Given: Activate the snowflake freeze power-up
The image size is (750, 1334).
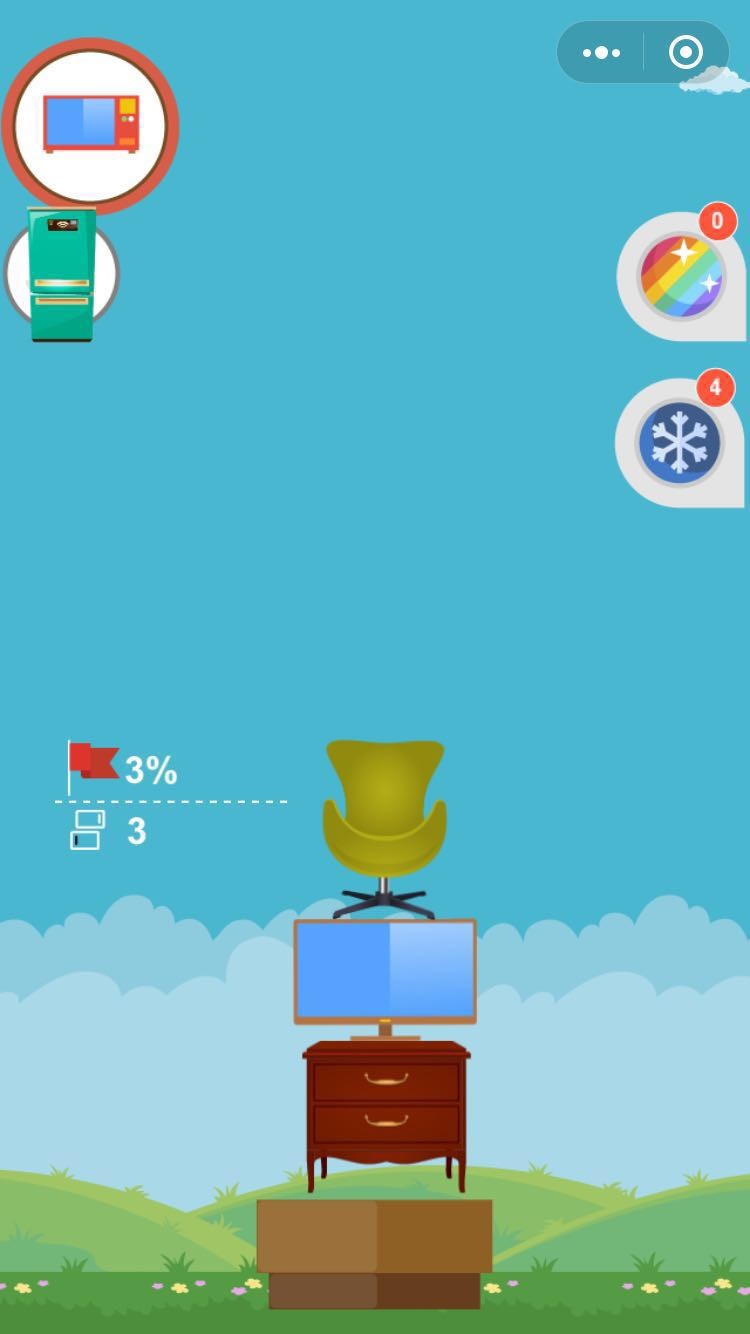Looking at the screenshot, I should click(x=680, y=443).
